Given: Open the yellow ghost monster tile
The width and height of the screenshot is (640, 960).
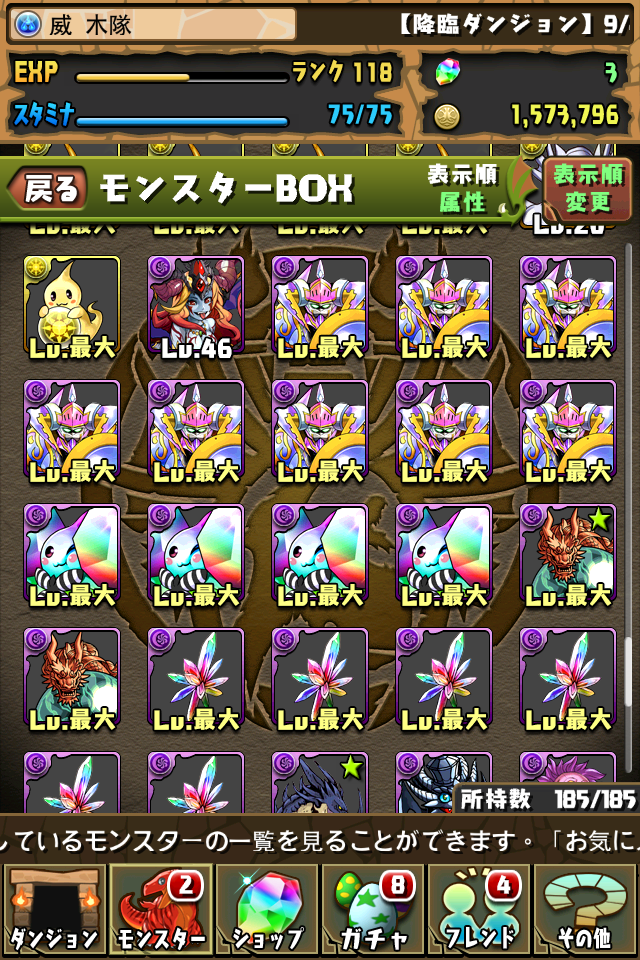Looking at the screenshot, I should point(72,306).
